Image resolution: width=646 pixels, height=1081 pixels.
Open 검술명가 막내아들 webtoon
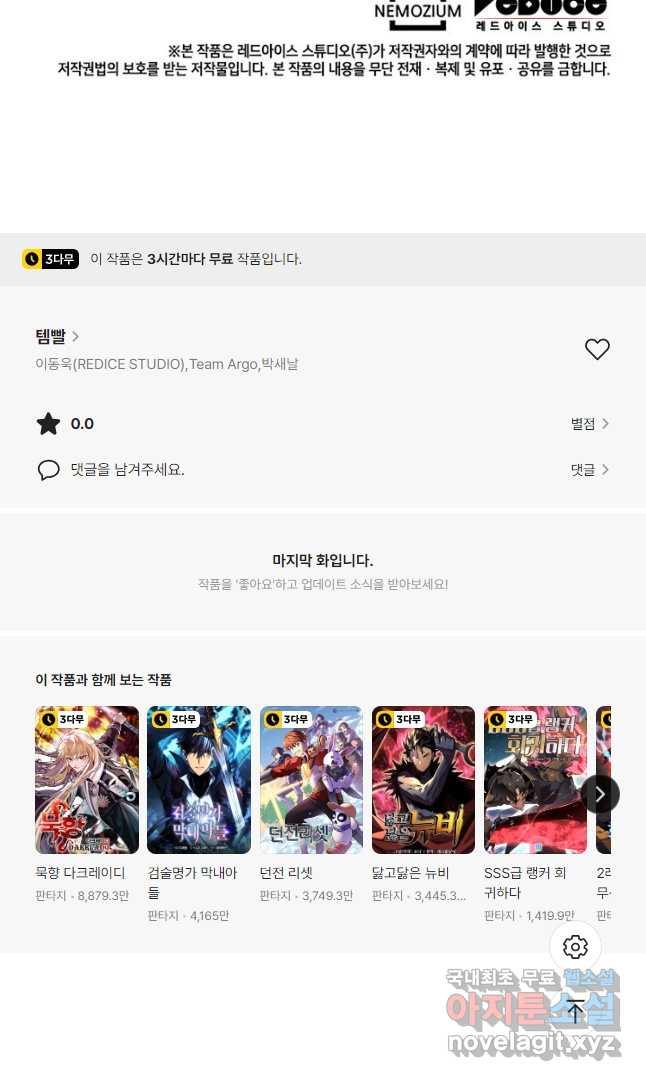(x=199, y=780)
